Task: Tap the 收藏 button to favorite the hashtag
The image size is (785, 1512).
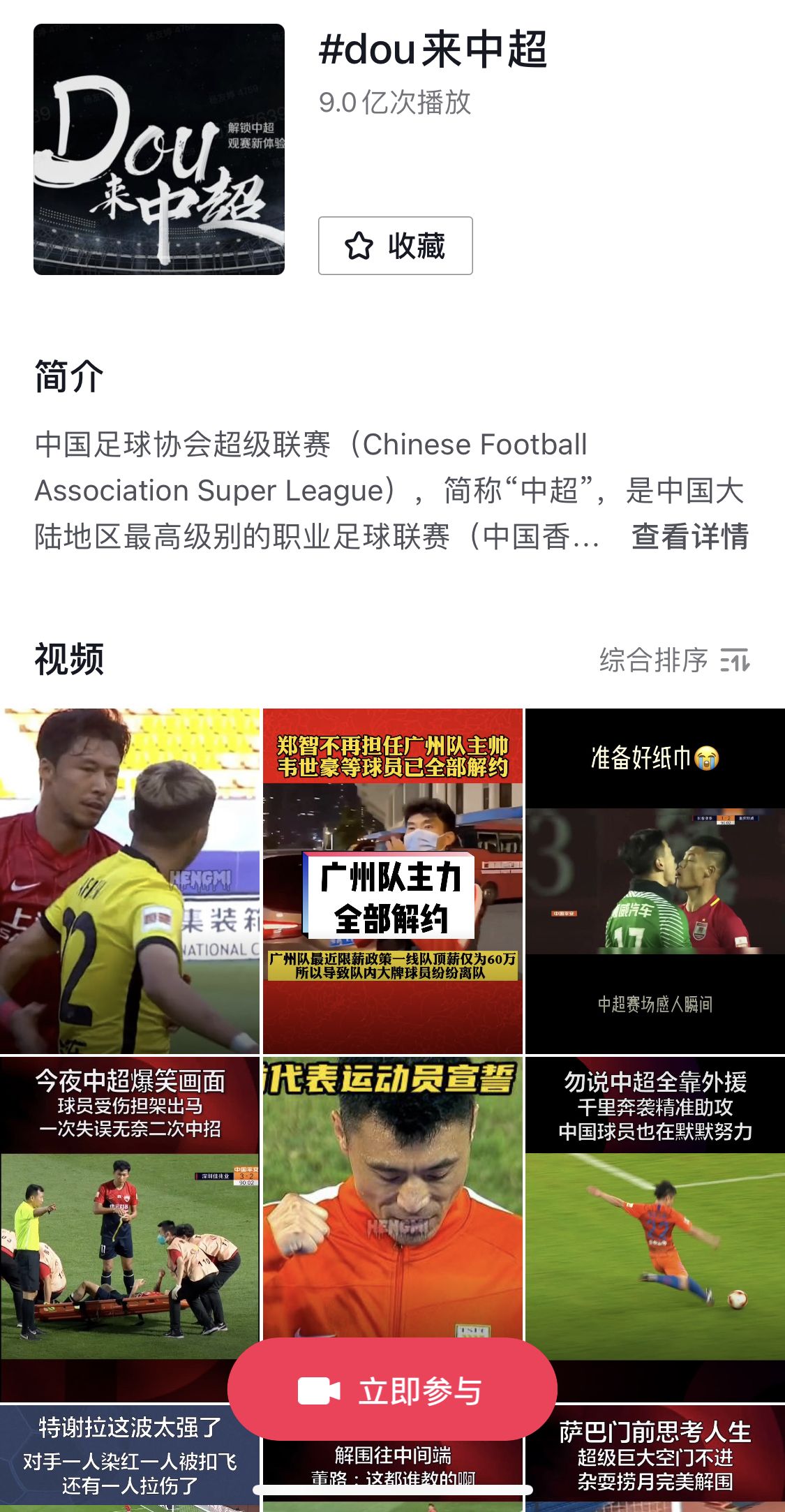Action: click(x=394, y=246)
